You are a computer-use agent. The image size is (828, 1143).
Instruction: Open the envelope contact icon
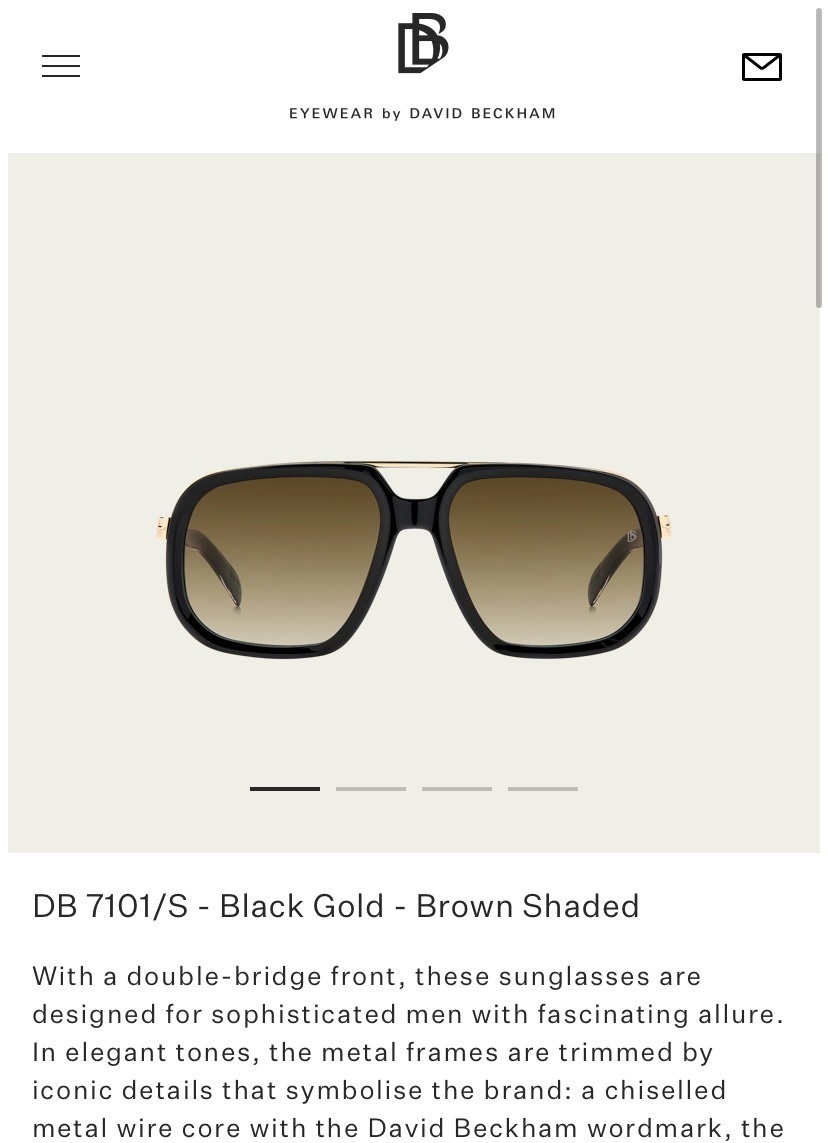761,67
